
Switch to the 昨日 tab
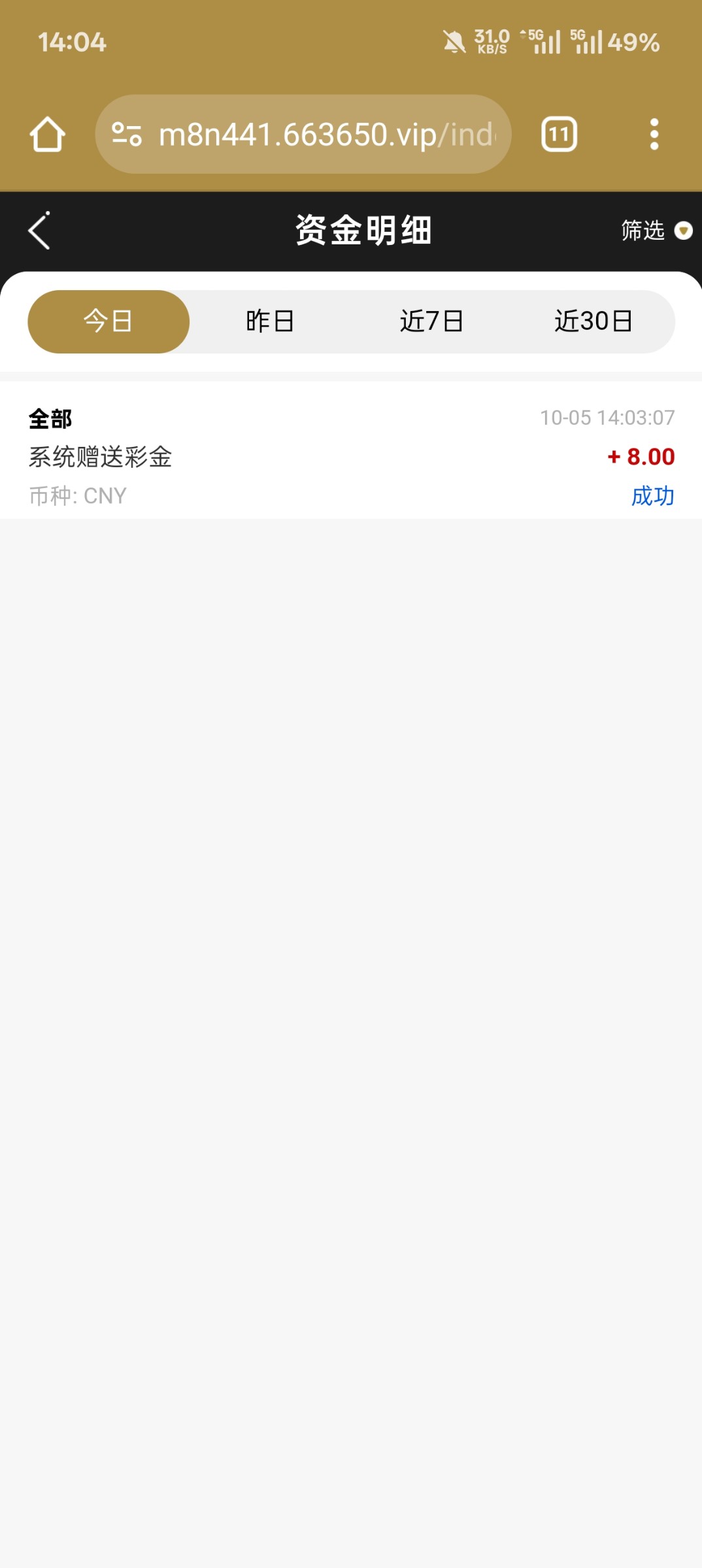pos(270,321)
